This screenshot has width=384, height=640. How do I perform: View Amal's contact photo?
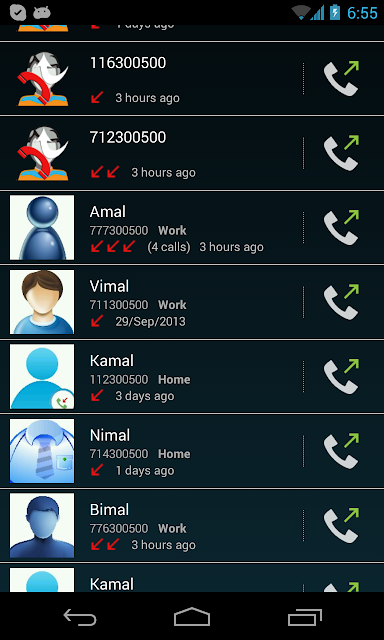coord(42,227)
